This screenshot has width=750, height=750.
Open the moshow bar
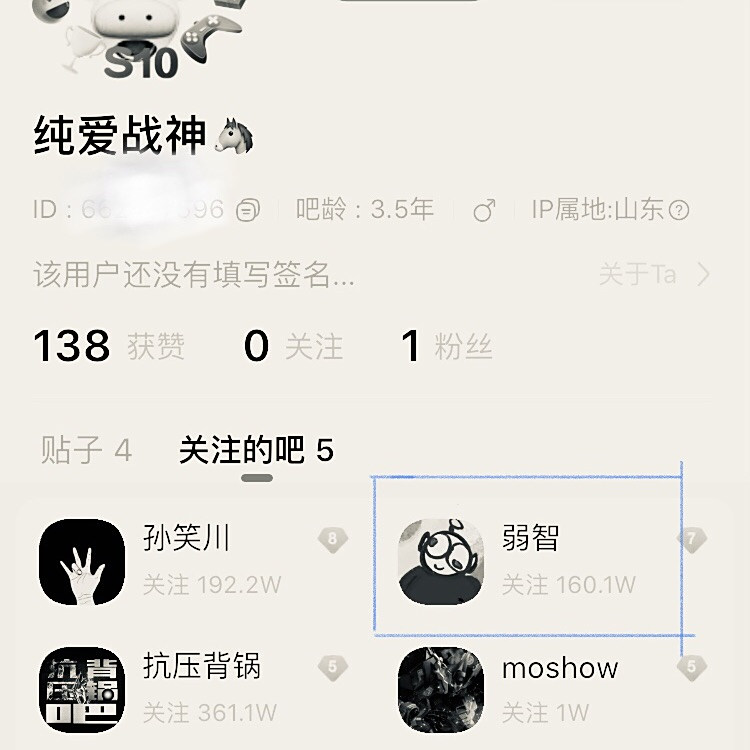coord(552,690)
